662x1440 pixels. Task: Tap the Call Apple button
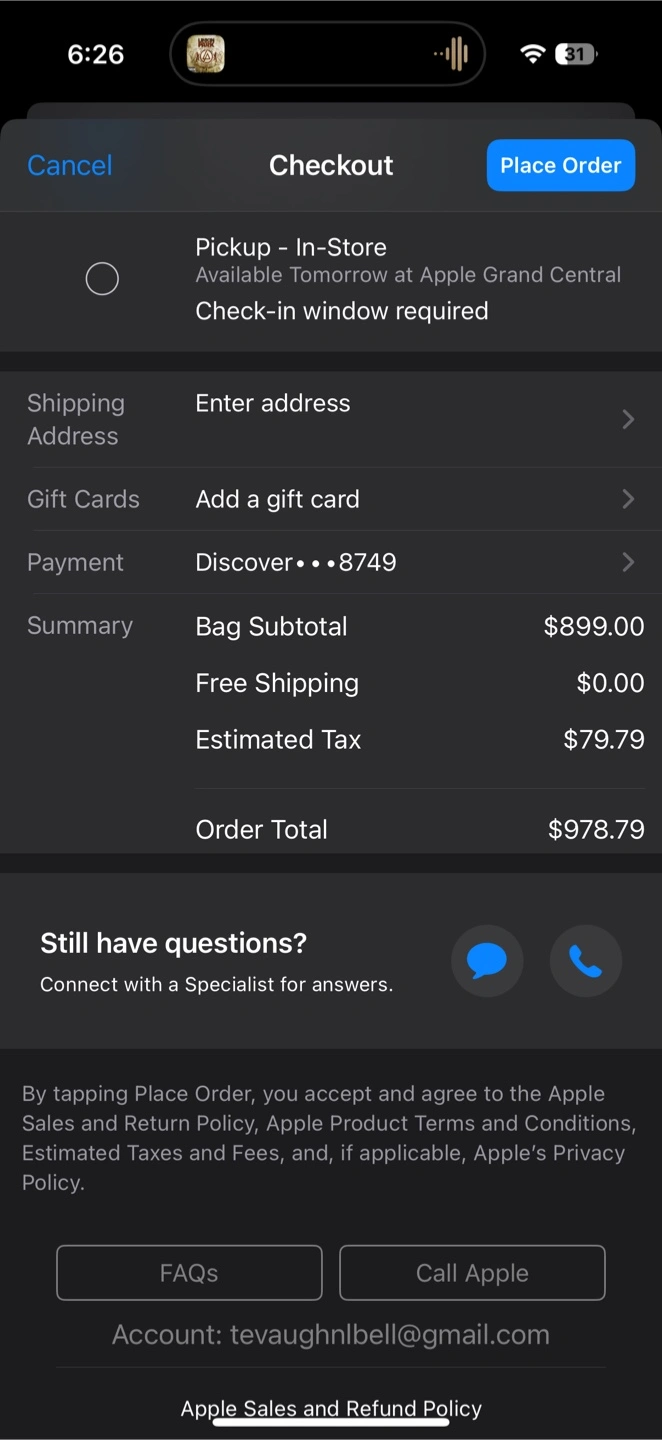(x=472, y=1273)
